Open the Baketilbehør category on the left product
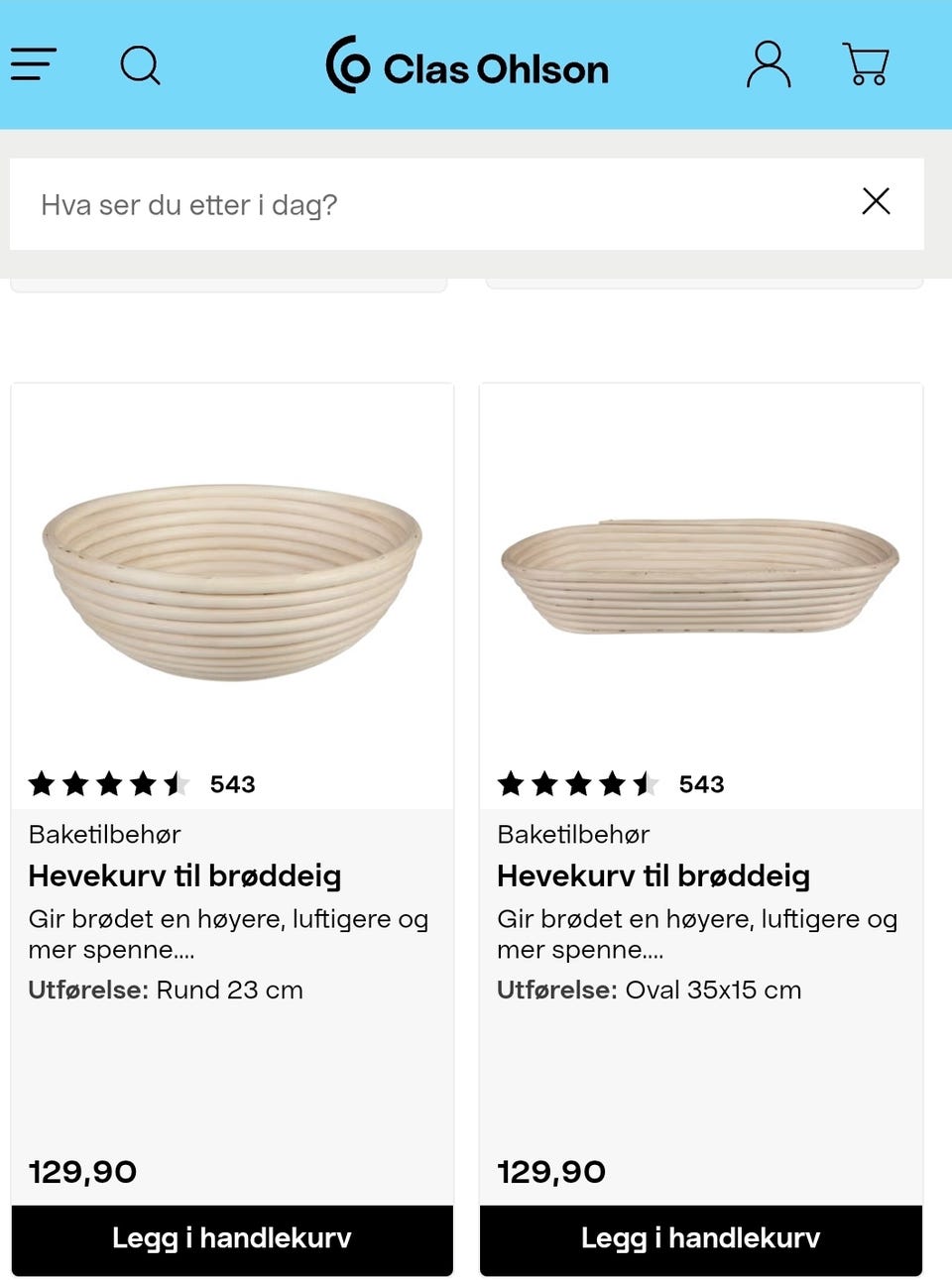This screenshot has width=952, height=1280. [104, 834]
